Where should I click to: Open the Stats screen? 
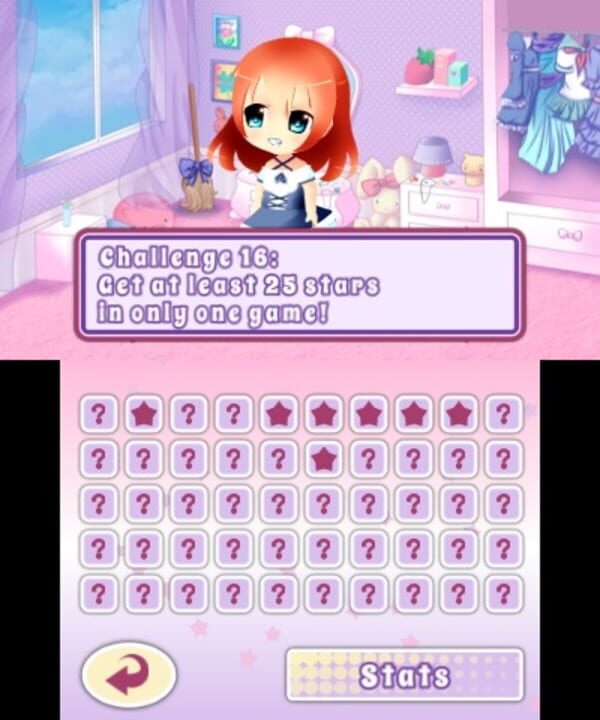coord(405,675)
